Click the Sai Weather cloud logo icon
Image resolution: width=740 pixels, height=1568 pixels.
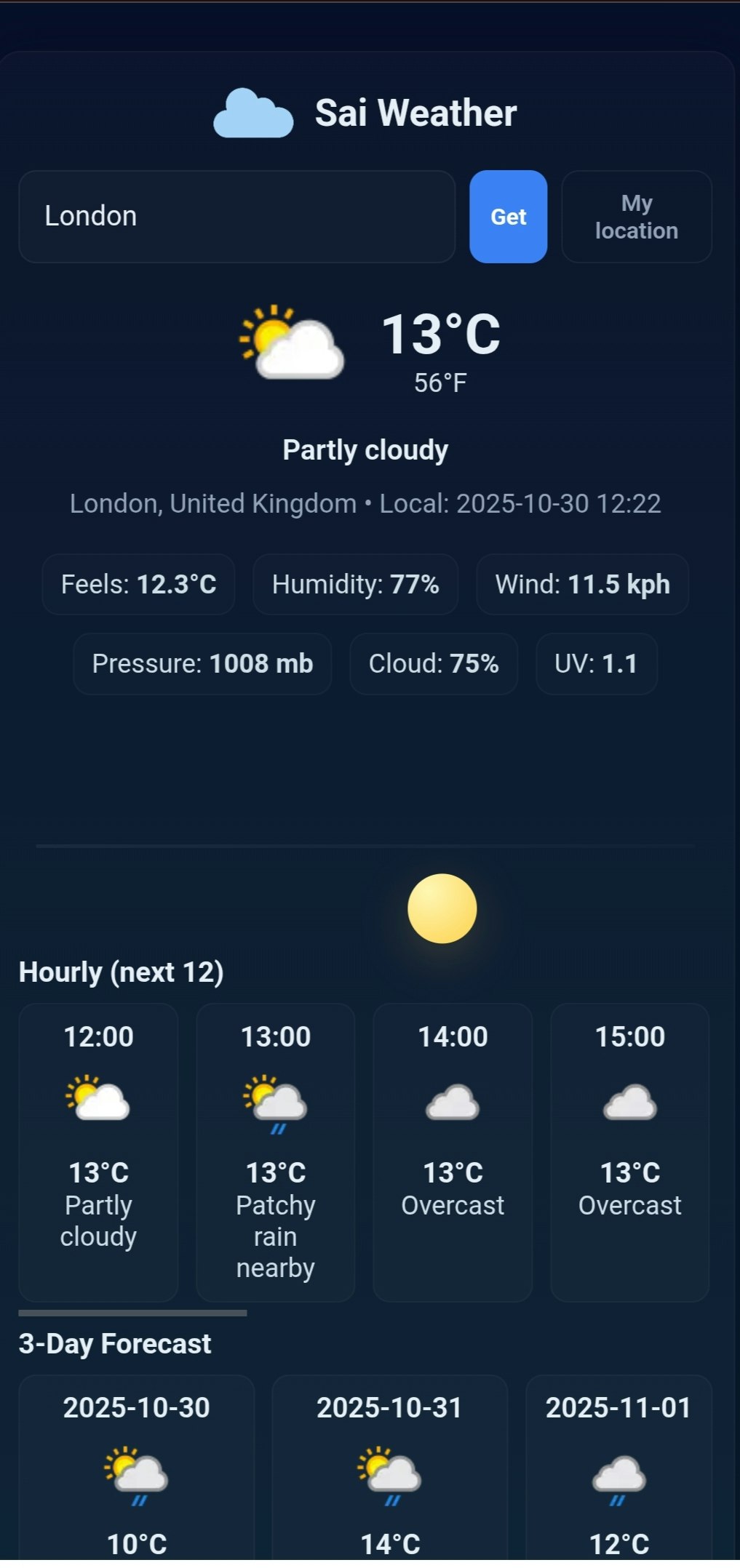pyautogui.click(x=252, y=113)
